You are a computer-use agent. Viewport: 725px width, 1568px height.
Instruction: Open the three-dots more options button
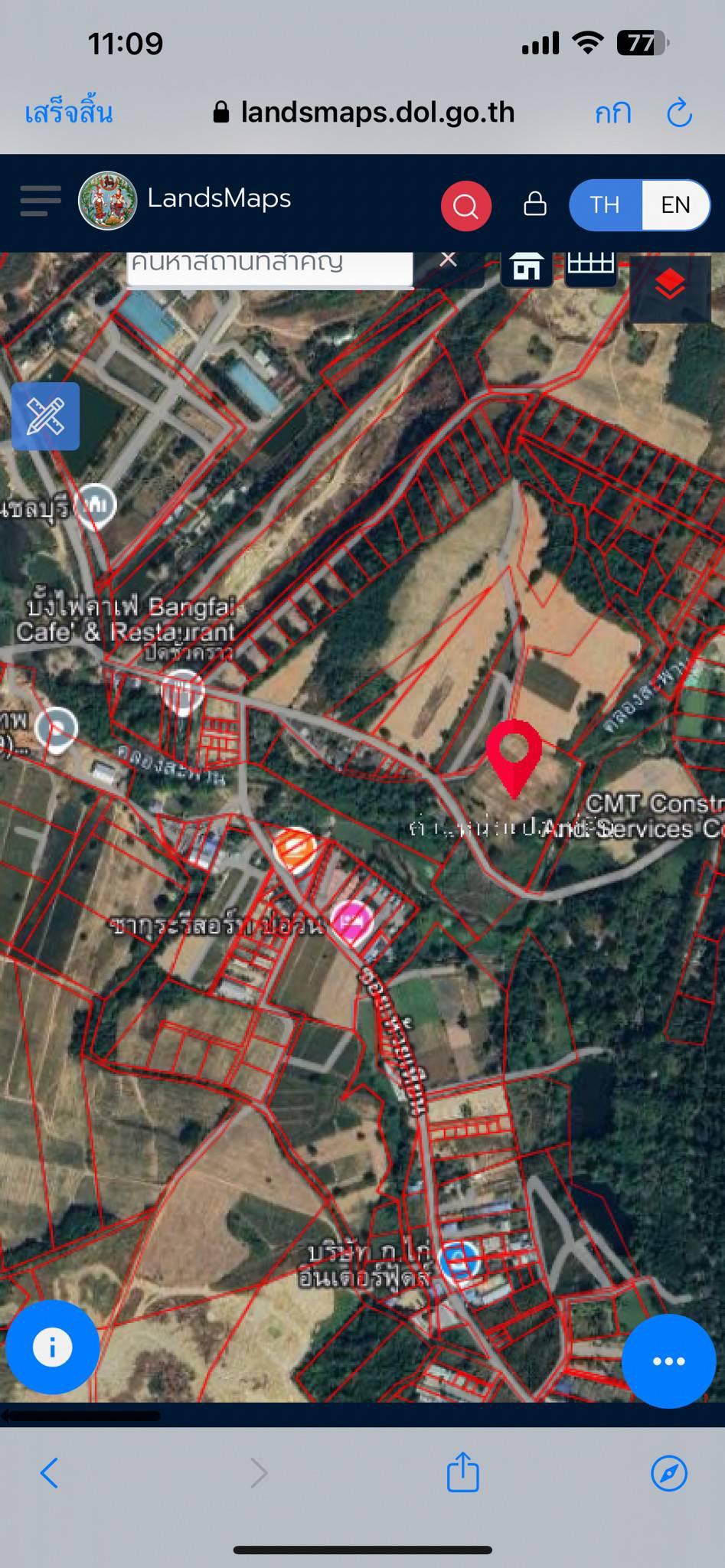coord(668,1361)
